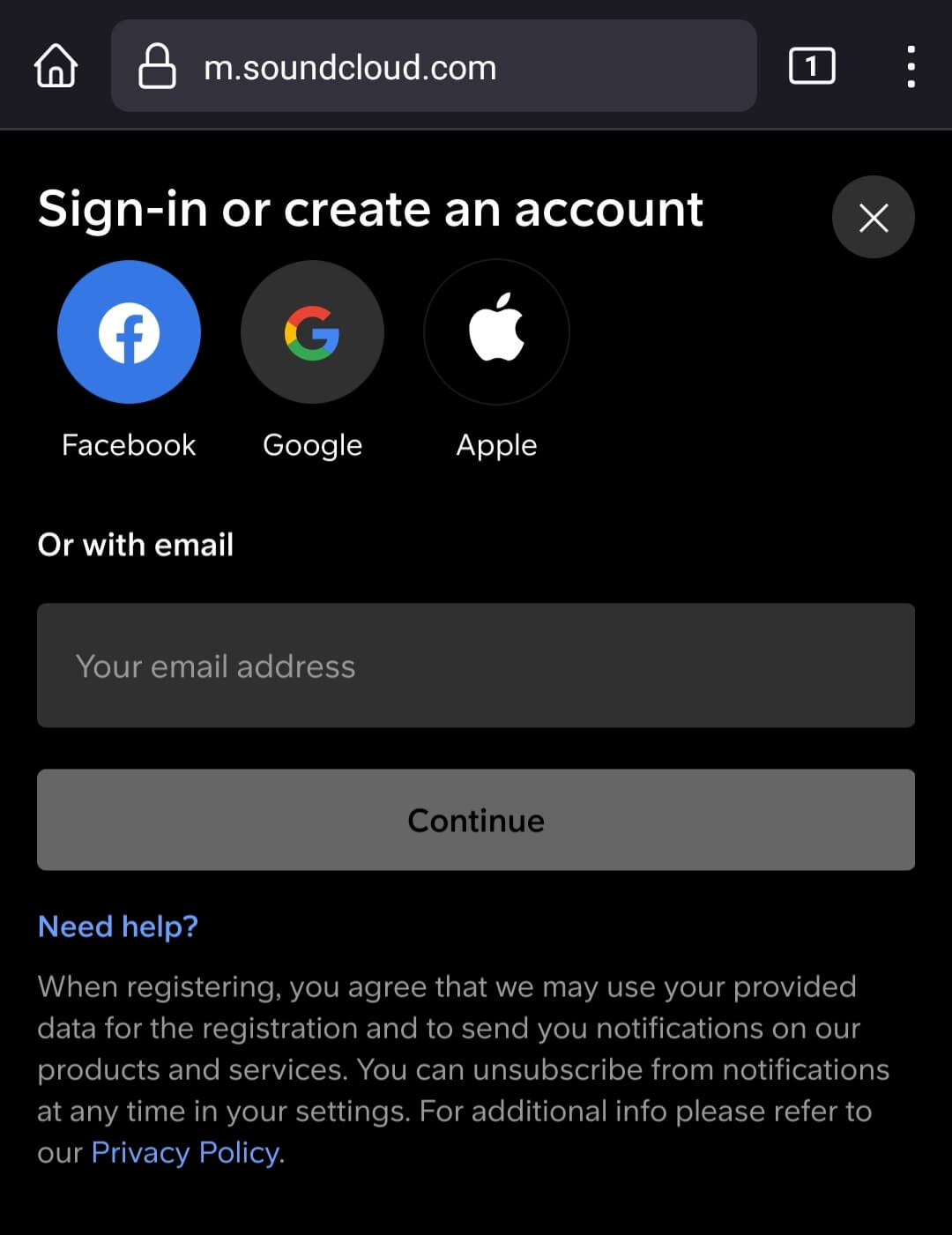
Task: Focus the email address field
Action: pyautogui.click(x=476, y=666)
